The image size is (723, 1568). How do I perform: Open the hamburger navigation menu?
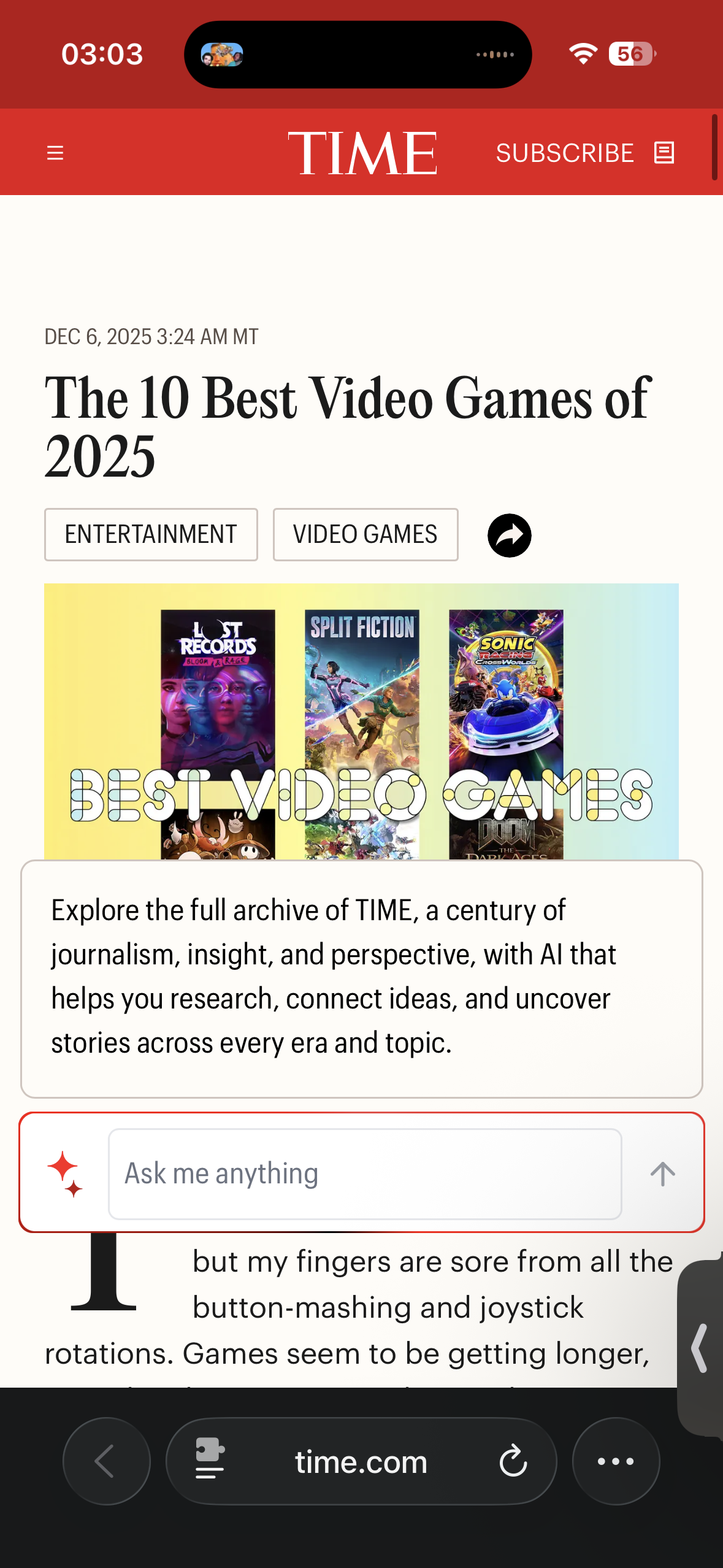55,153
